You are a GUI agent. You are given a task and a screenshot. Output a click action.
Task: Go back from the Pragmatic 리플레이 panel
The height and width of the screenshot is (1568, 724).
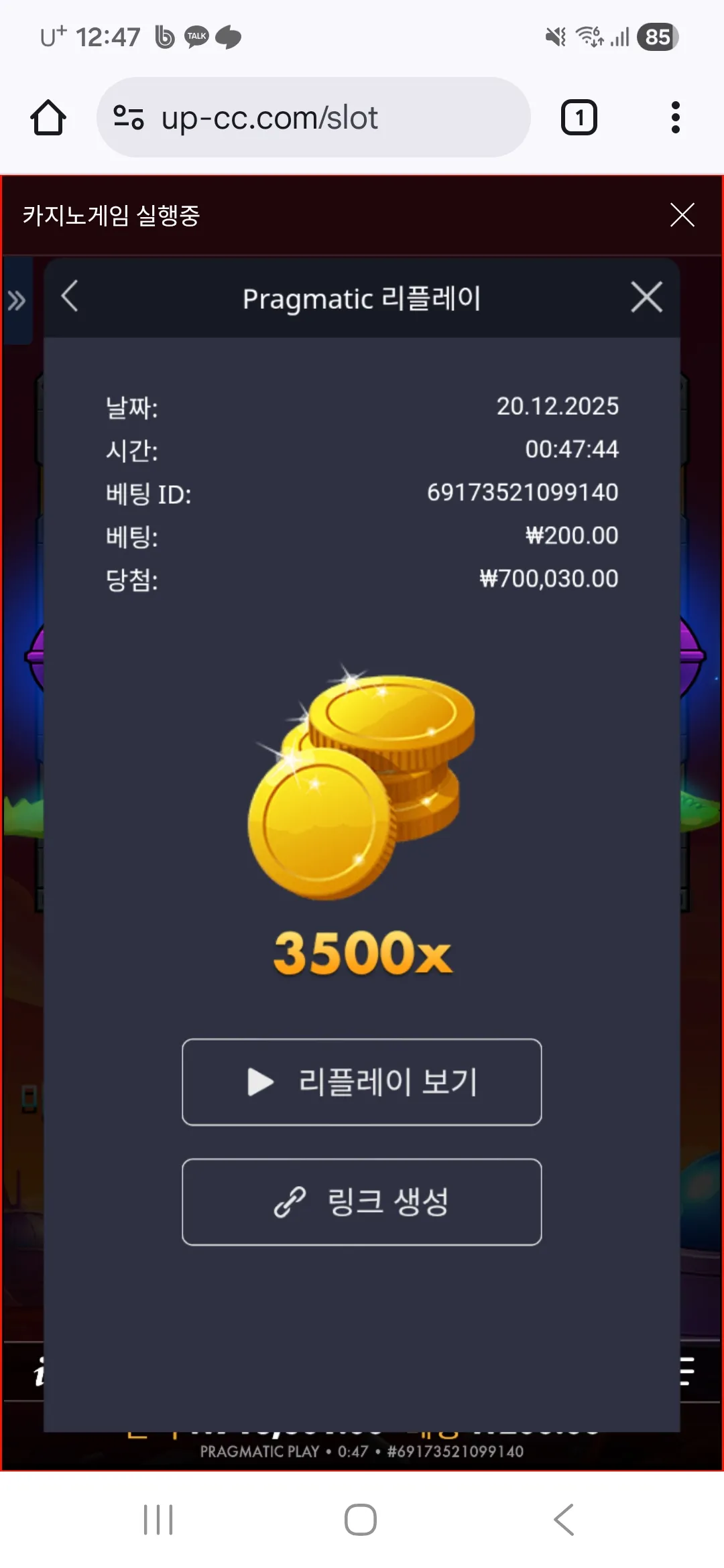(x=70, y=296)
